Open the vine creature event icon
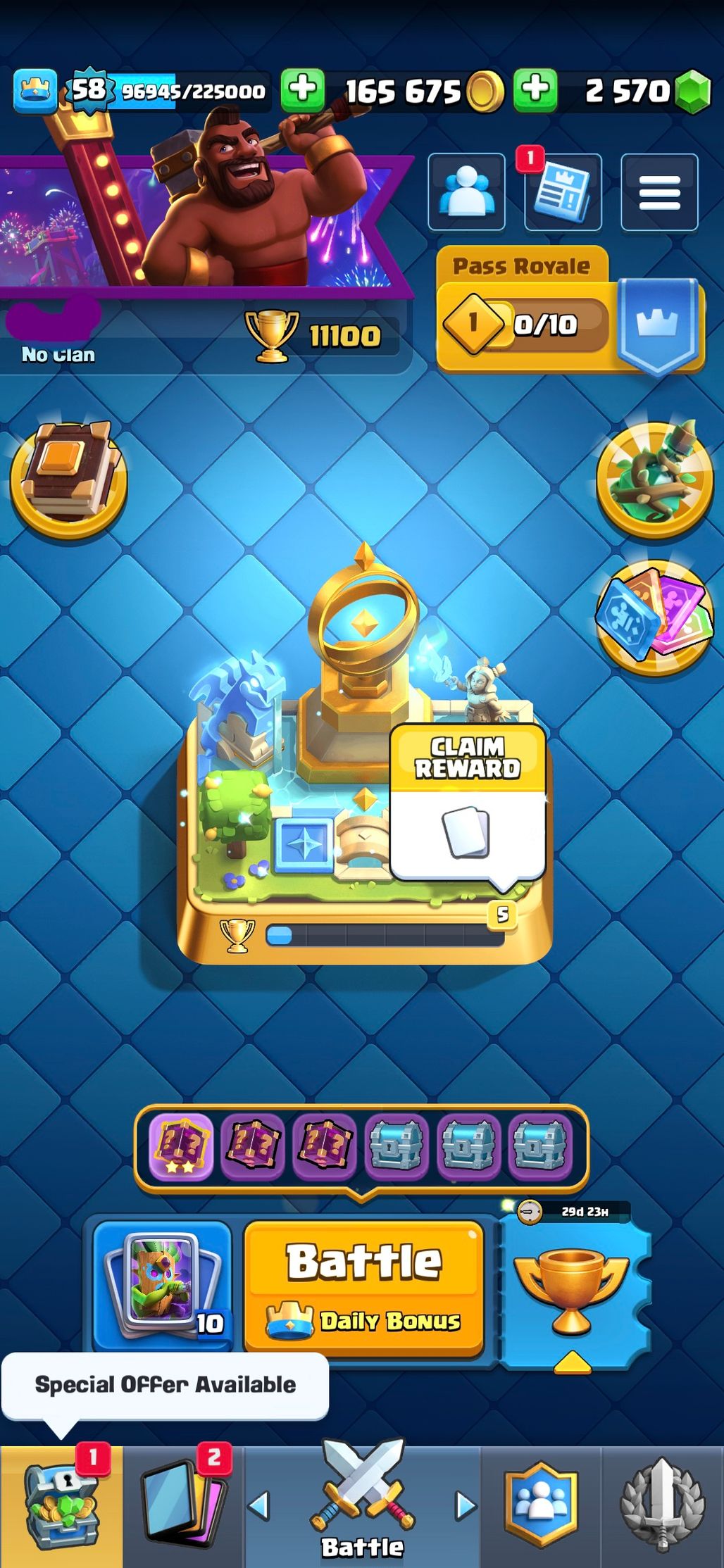Image resolution: width=724 pixels, height=1568 pixels. (x=655, y=480)
